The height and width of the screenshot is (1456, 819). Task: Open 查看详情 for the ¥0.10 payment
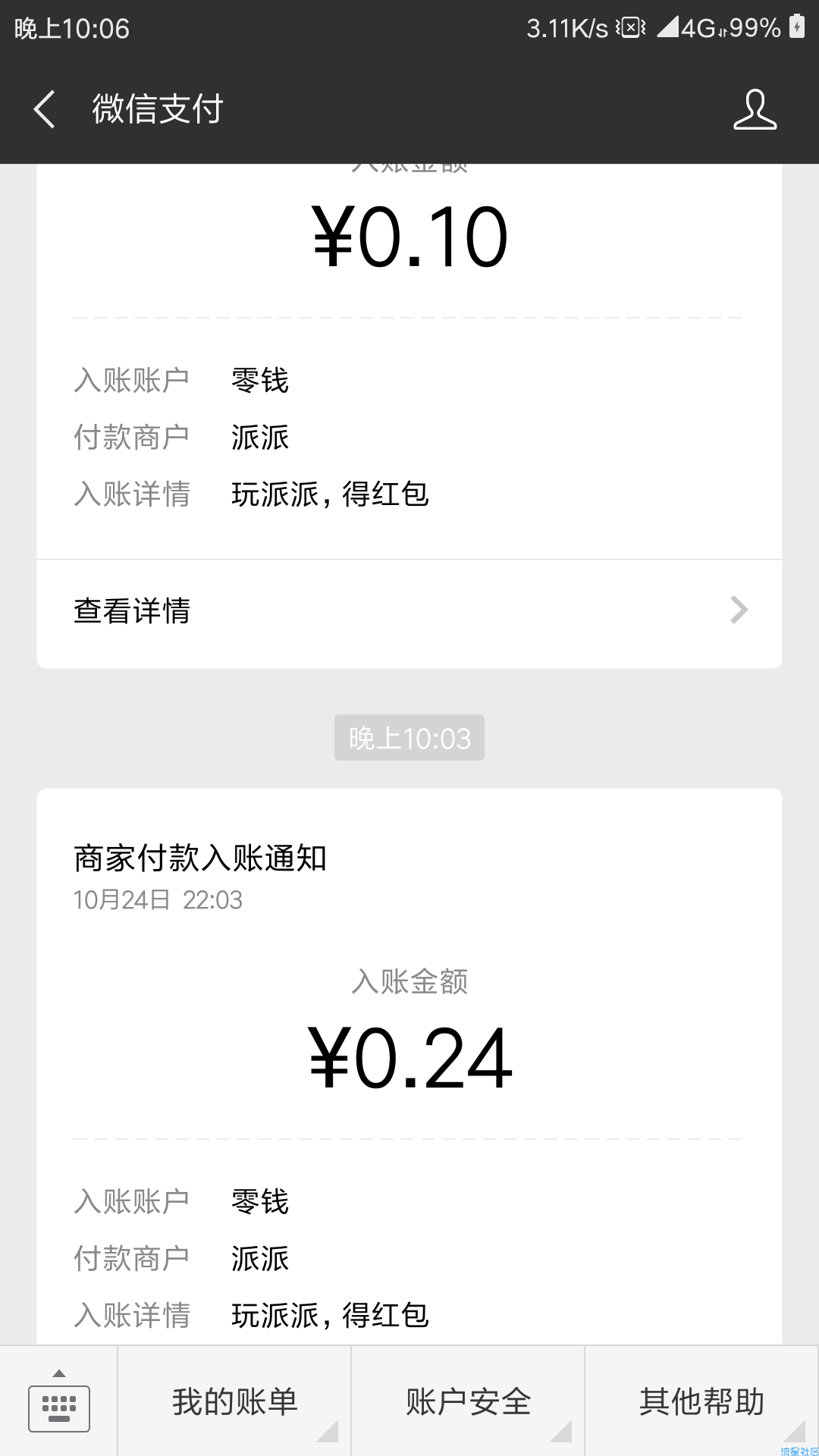(409, 610)
